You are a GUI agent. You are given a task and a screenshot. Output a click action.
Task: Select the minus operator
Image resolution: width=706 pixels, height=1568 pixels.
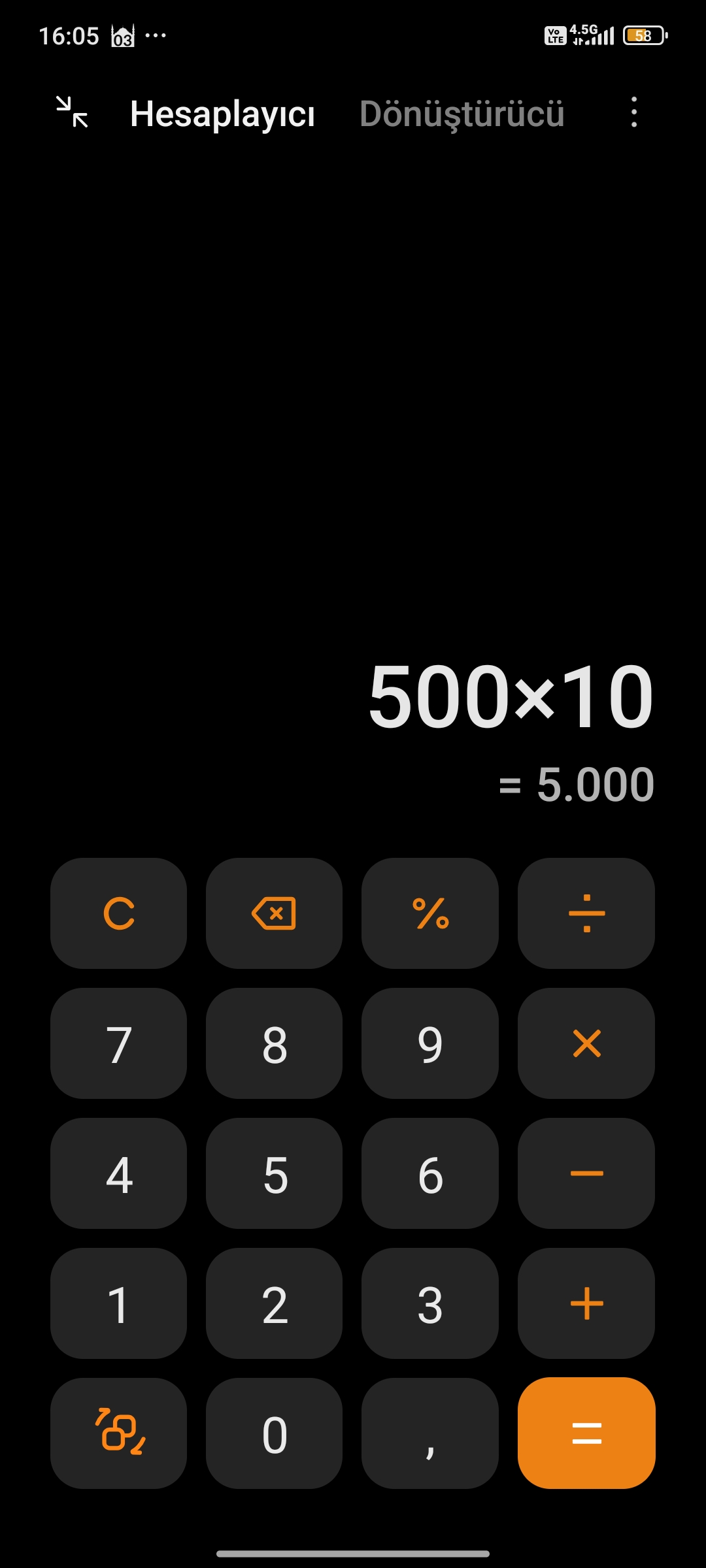click(586, 1173)
